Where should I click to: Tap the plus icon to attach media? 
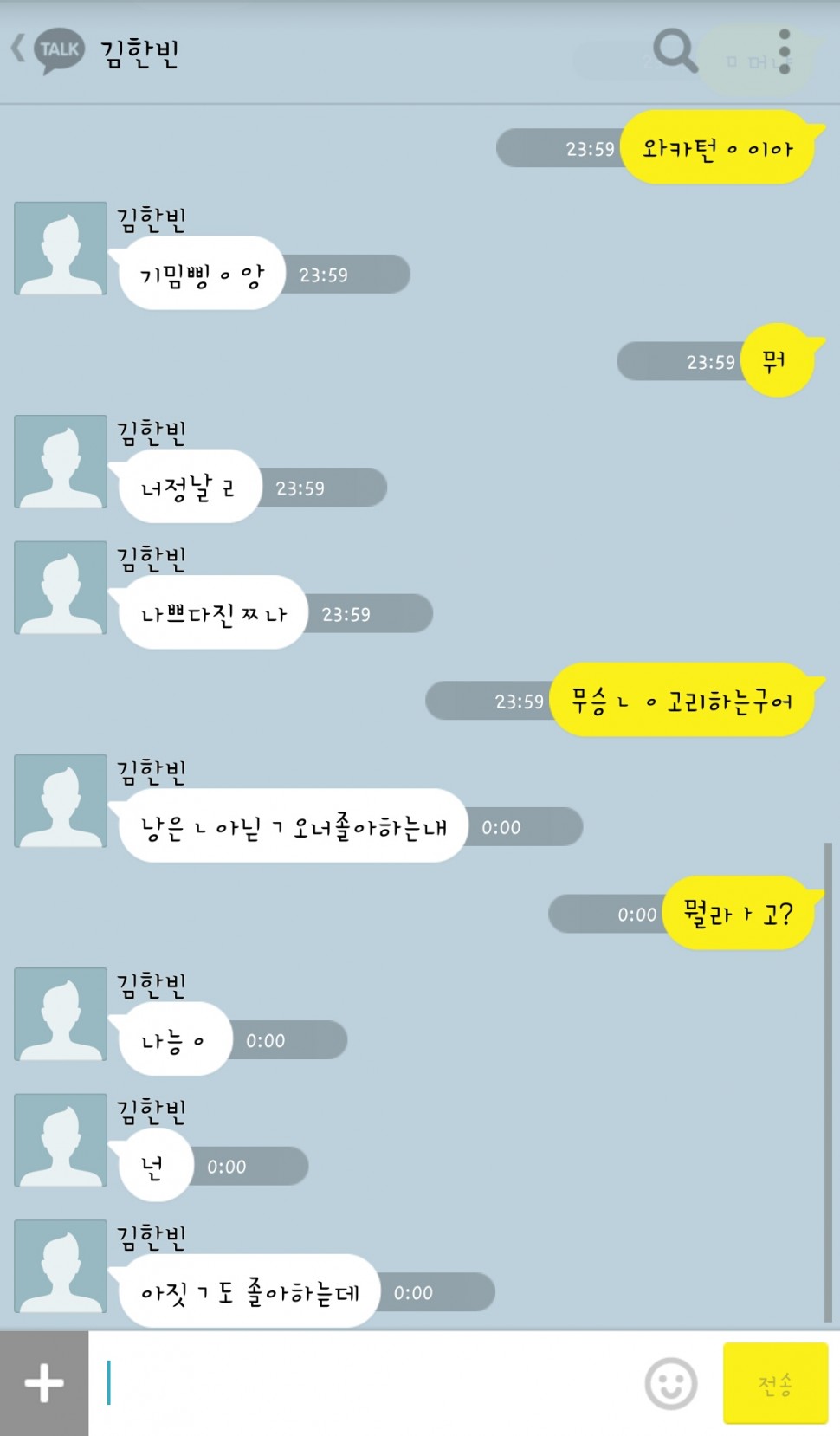(42, 1383)
